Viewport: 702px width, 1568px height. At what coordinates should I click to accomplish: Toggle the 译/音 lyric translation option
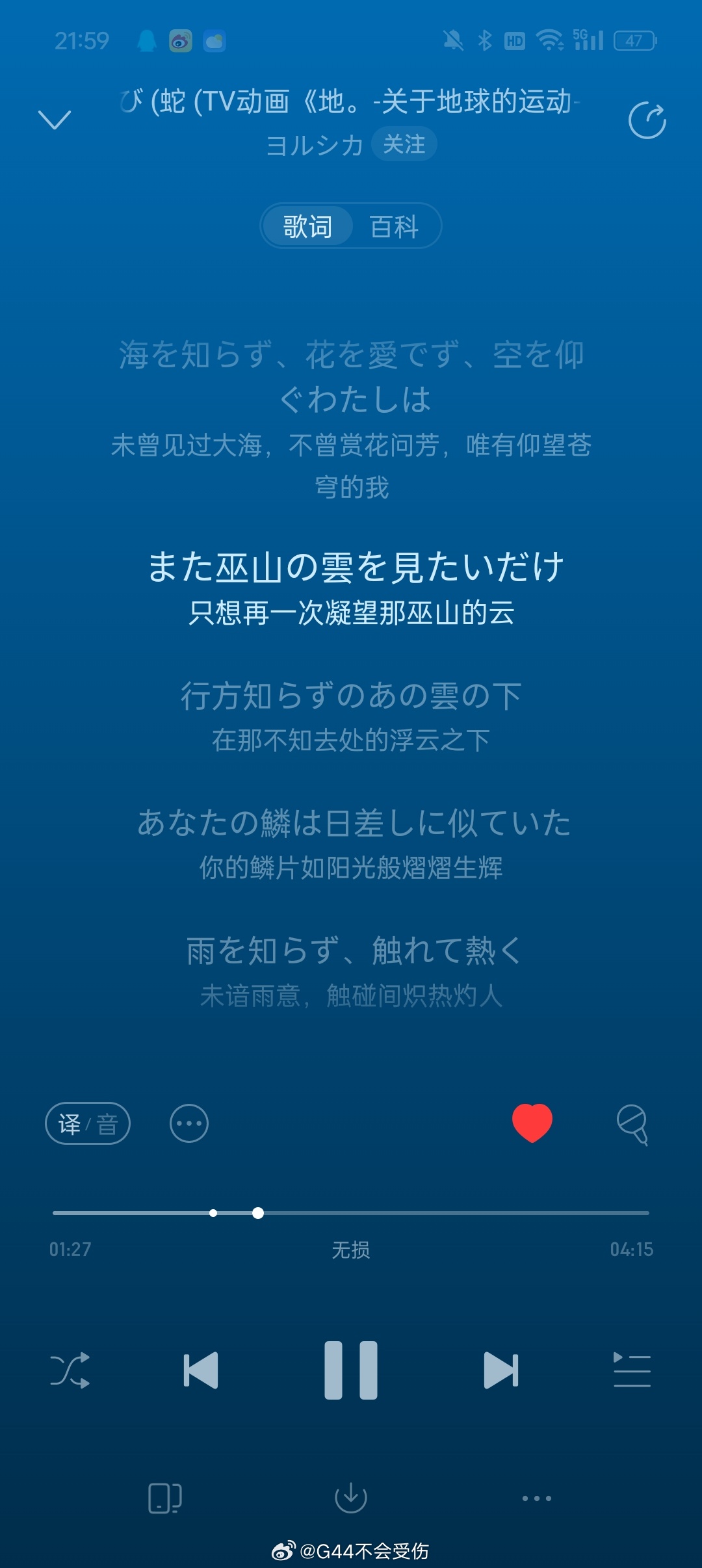(88, 1123)
